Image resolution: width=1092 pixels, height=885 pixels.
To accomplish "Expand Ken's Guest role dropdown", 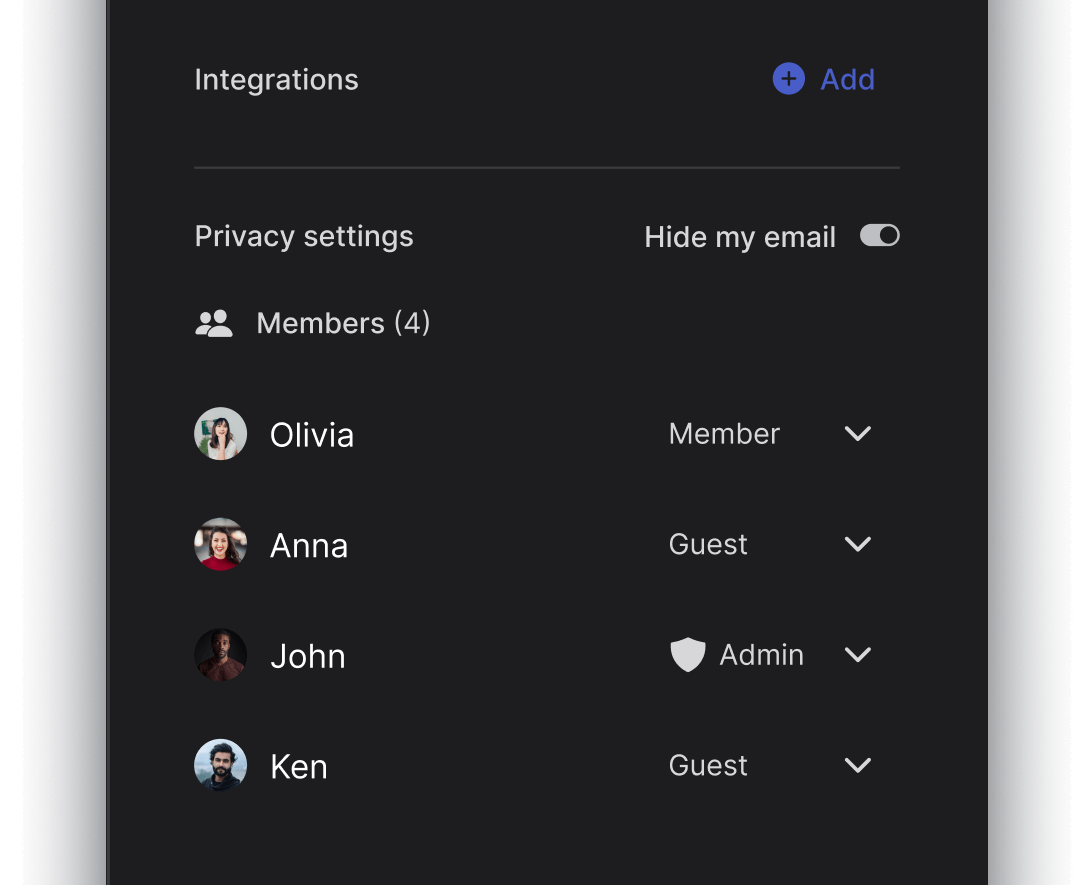I will click(858, 765).
